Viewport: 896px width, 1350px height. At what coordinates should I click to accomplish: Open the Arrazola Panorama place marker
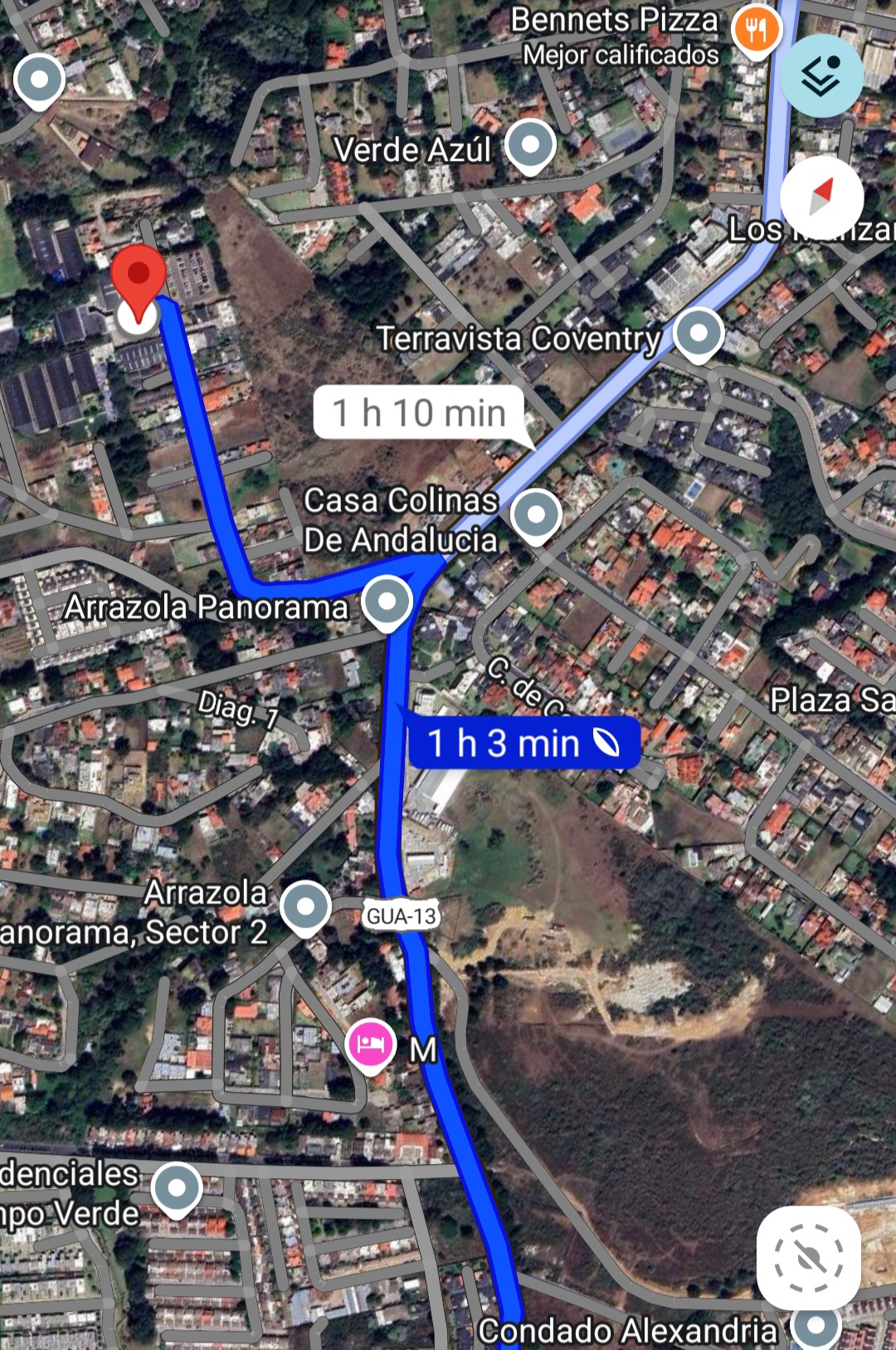(x=387, y=602)
